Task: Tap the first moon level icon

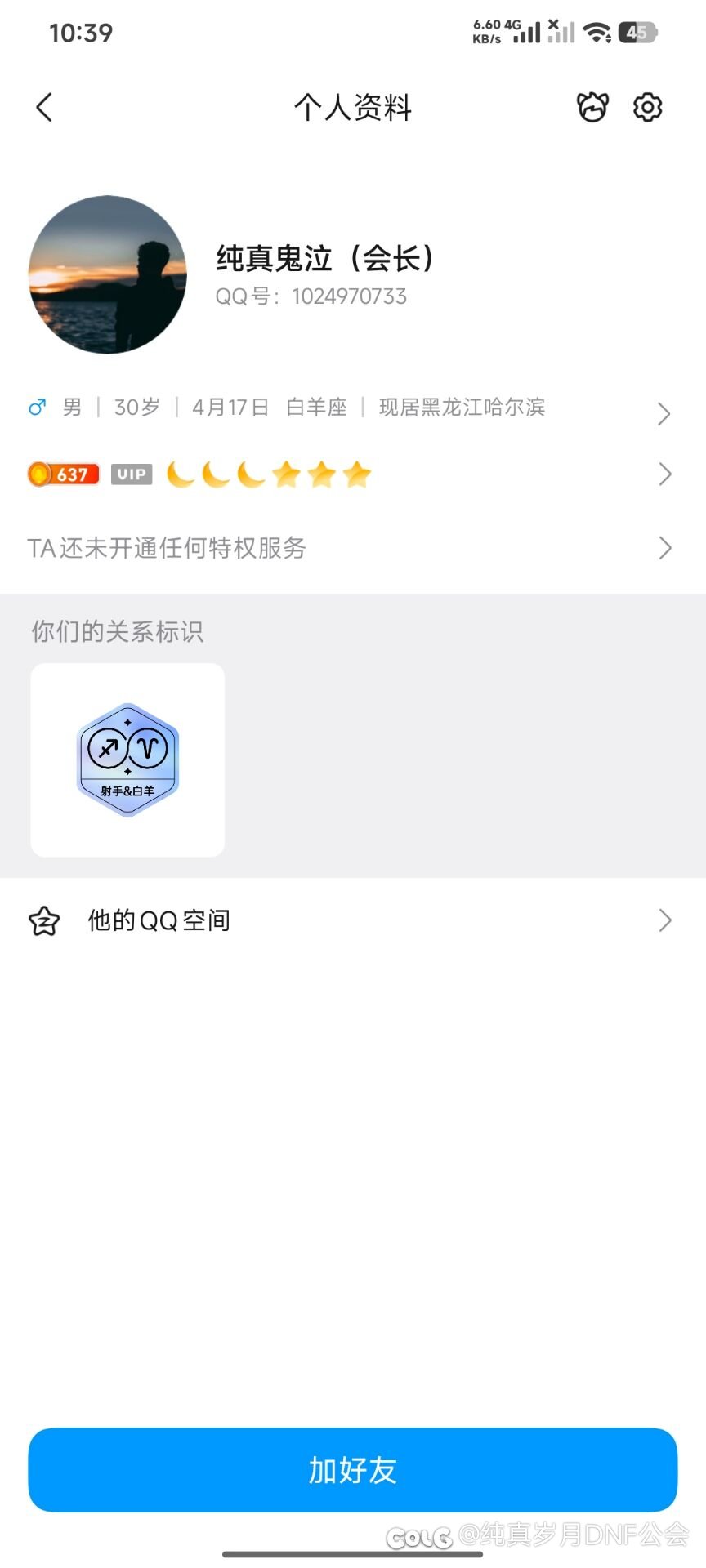Action: [x=181, y=474]
